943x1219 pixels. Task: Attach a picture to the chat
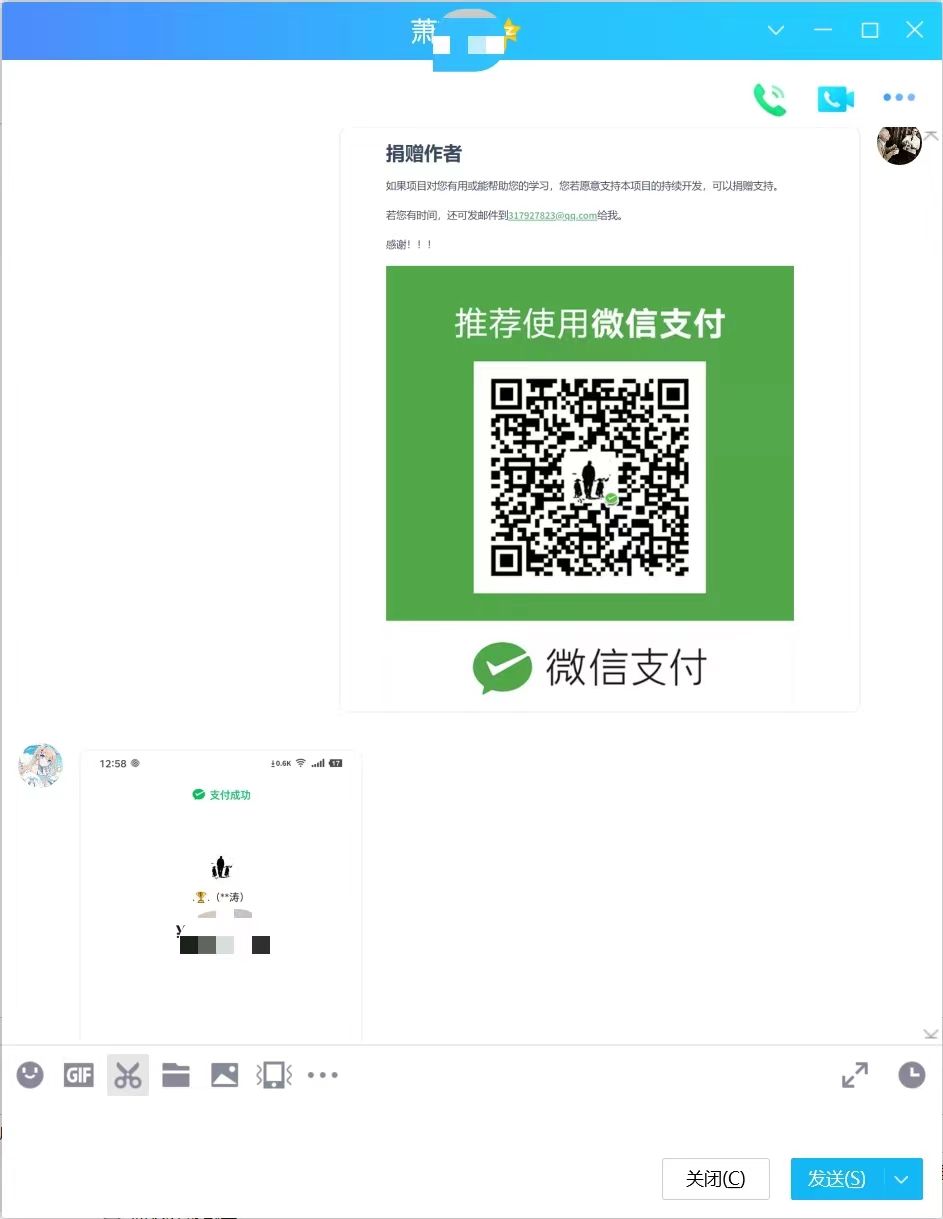pos(225,1075)
